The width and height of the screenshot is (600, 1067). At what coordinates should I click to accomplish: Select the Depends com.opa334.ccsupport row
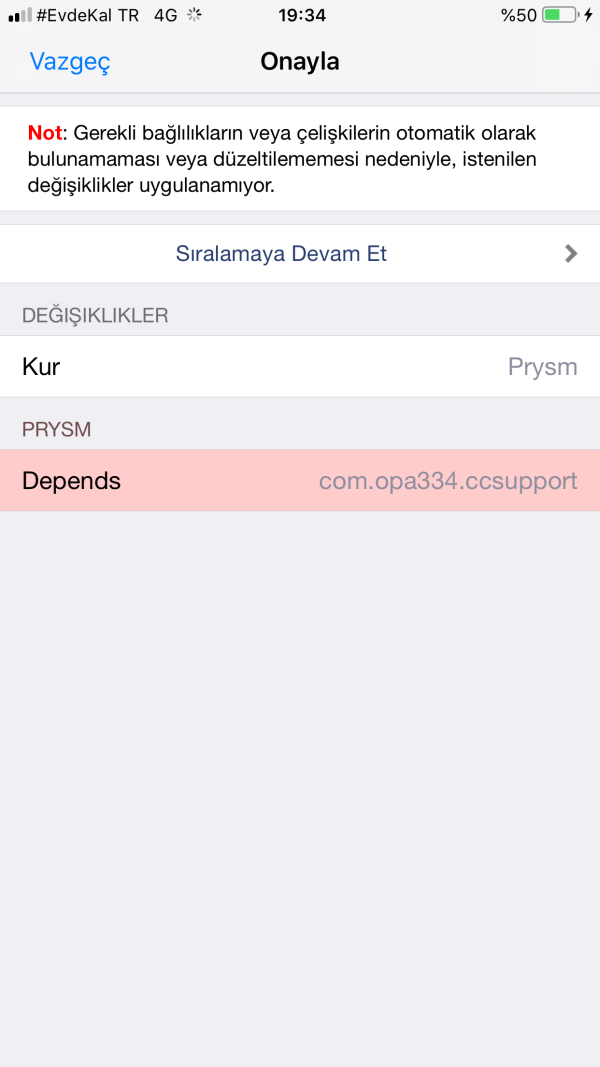300,481
